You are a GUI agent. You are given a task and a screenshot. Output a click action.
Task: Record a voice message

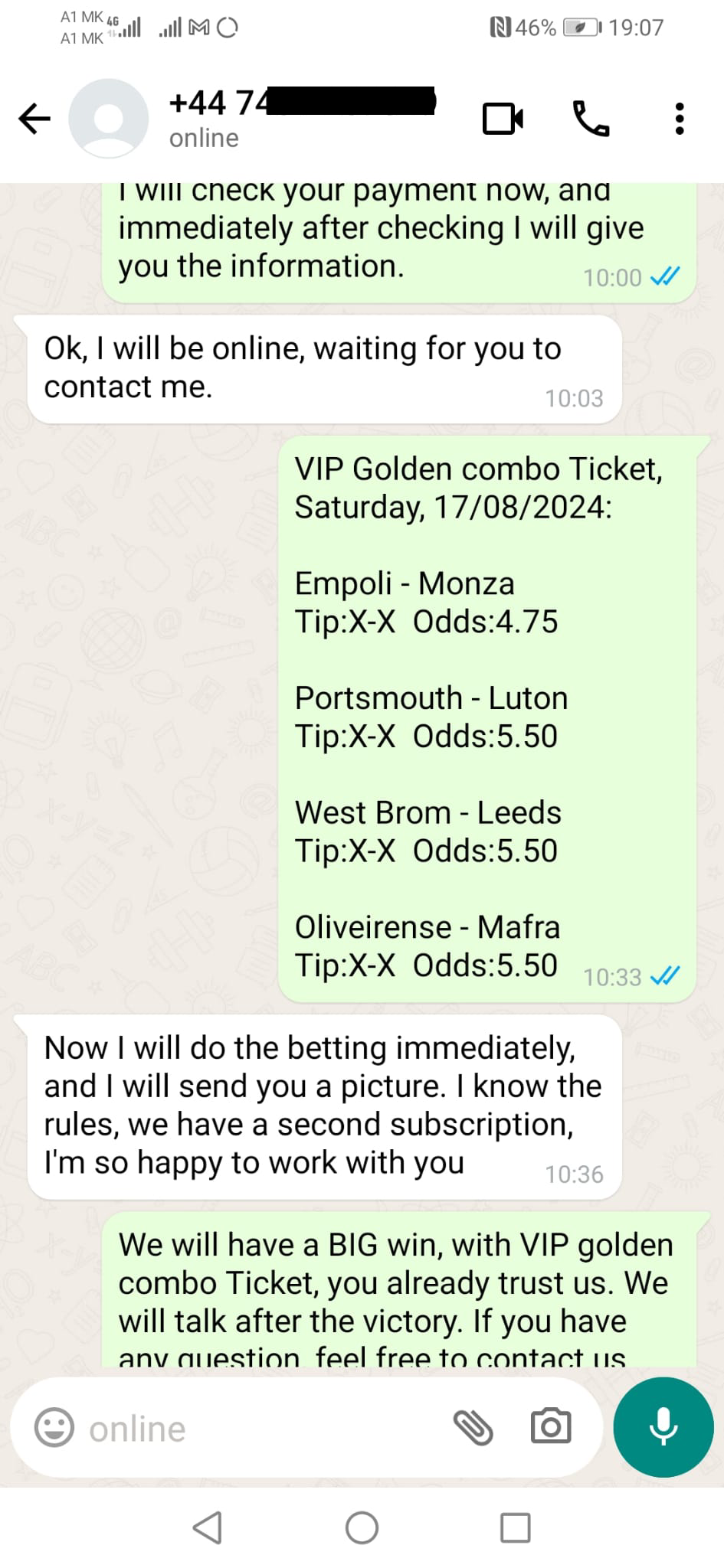click(x=663, y=1427)
